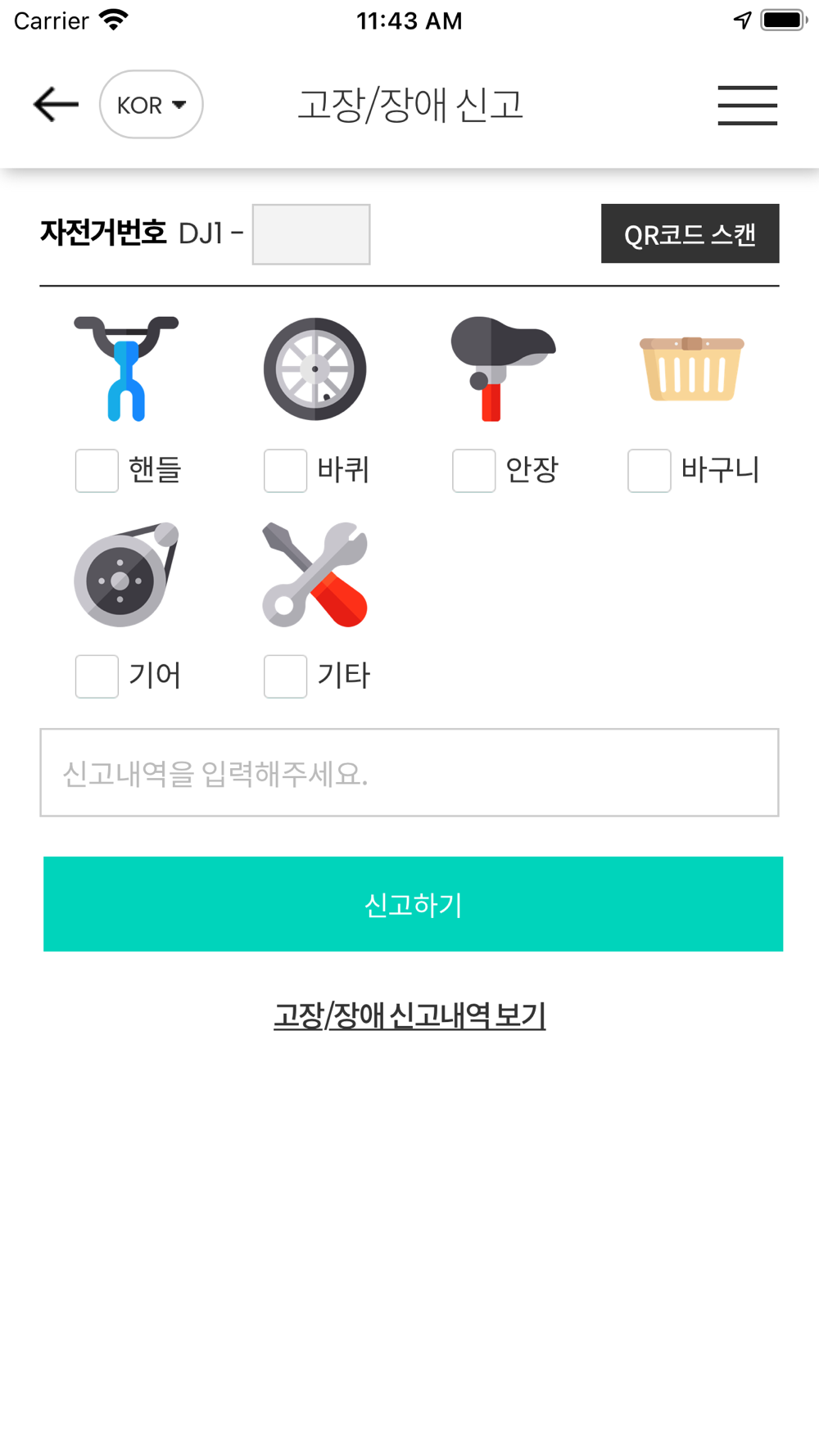Submit with the 신고하기 button

coord(413,904)
